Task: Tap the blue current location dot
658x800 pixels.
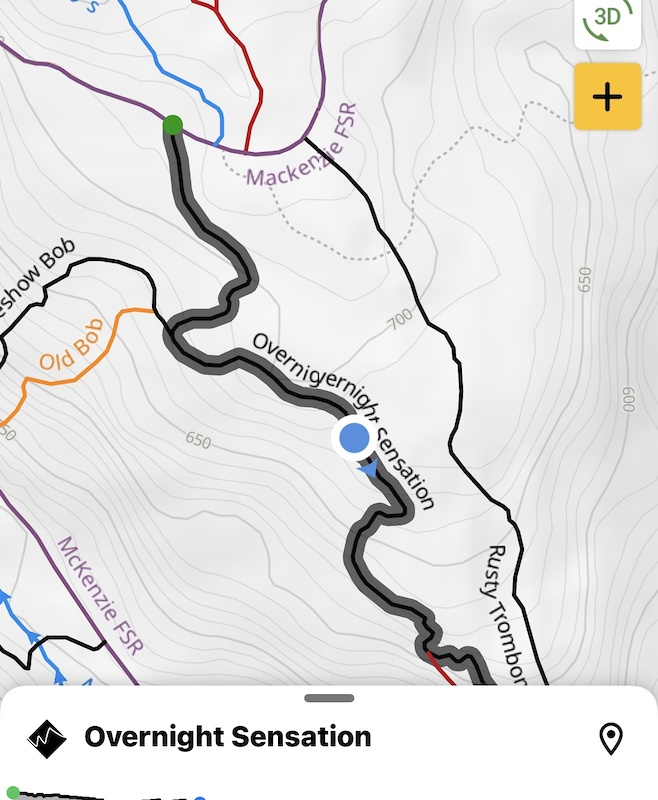Action: [355, 438]
